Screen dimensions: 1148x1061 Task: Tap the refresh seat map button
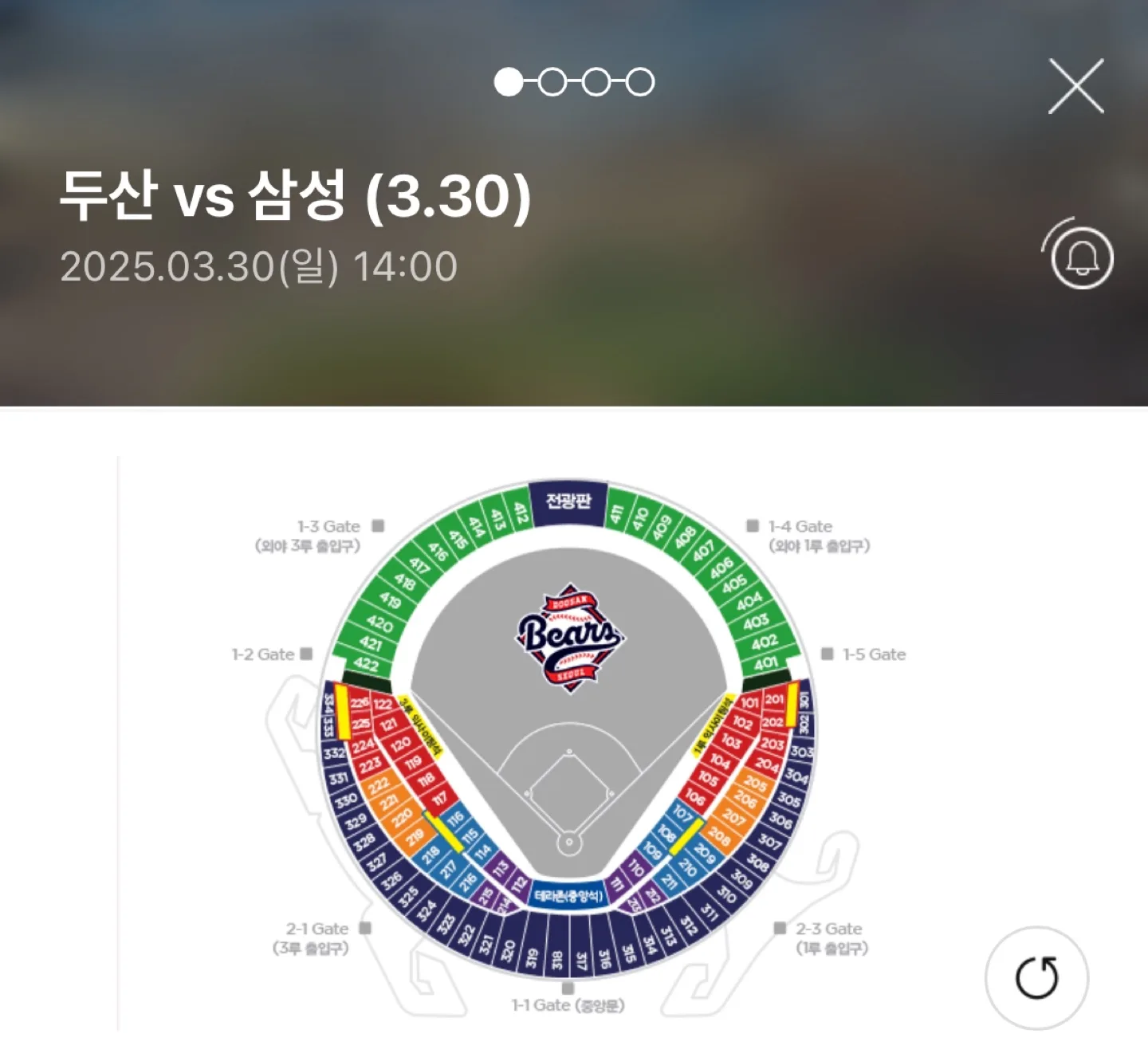coord(1036,977)
